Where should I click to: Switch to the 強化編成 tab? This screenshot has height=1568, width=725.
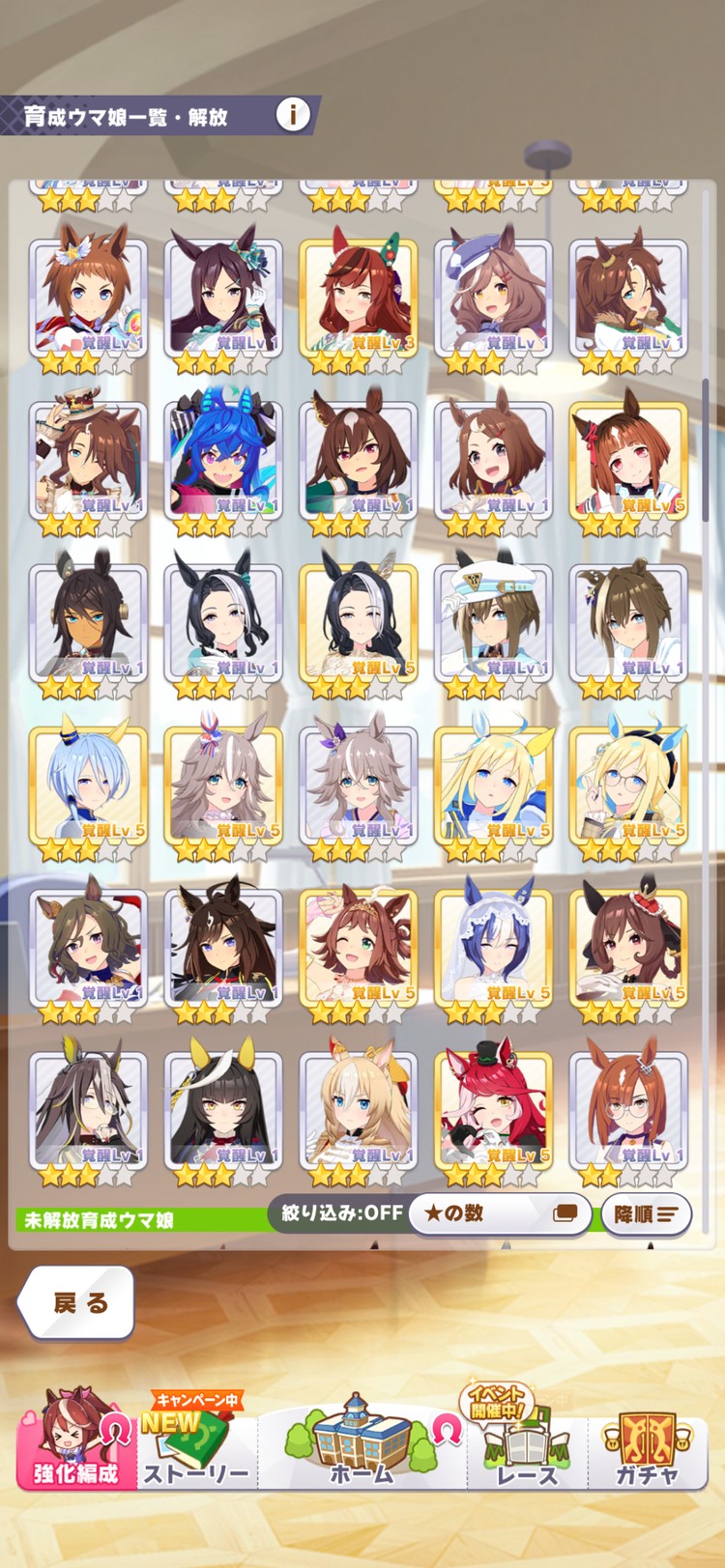[76, 1441]
